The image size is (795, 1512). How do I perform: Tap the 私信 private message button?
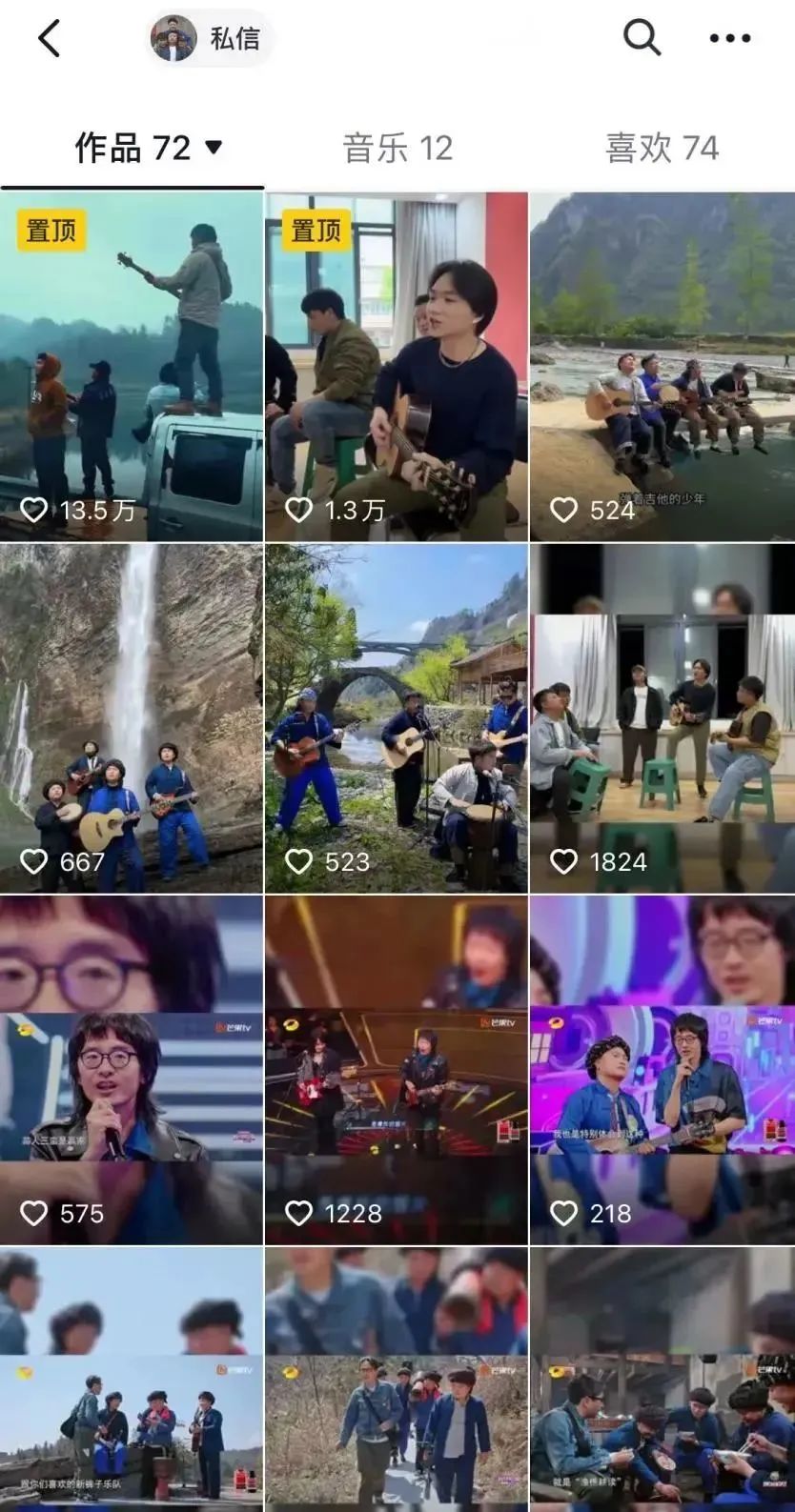click(x=210, y=39)
